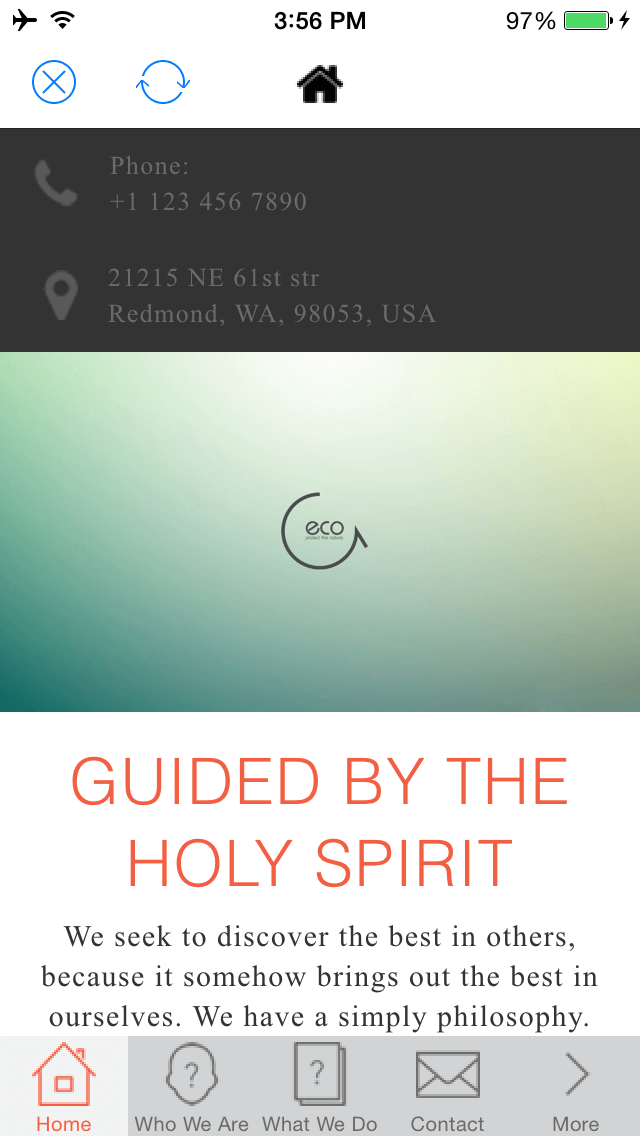640x1136 pixels.
Task: Switch to the Who We Are tab
Action: click(x=192, y=1086)
